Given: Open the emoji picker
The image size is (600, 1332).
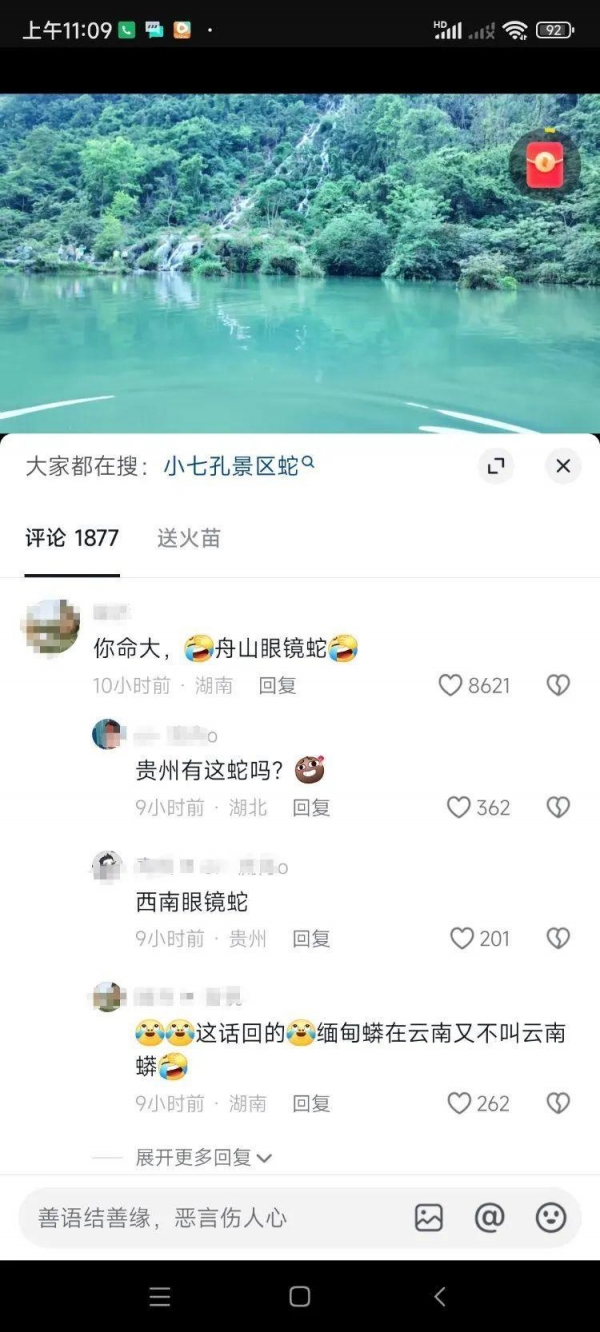Looking at the screenshot, I should click(551, 1217).
